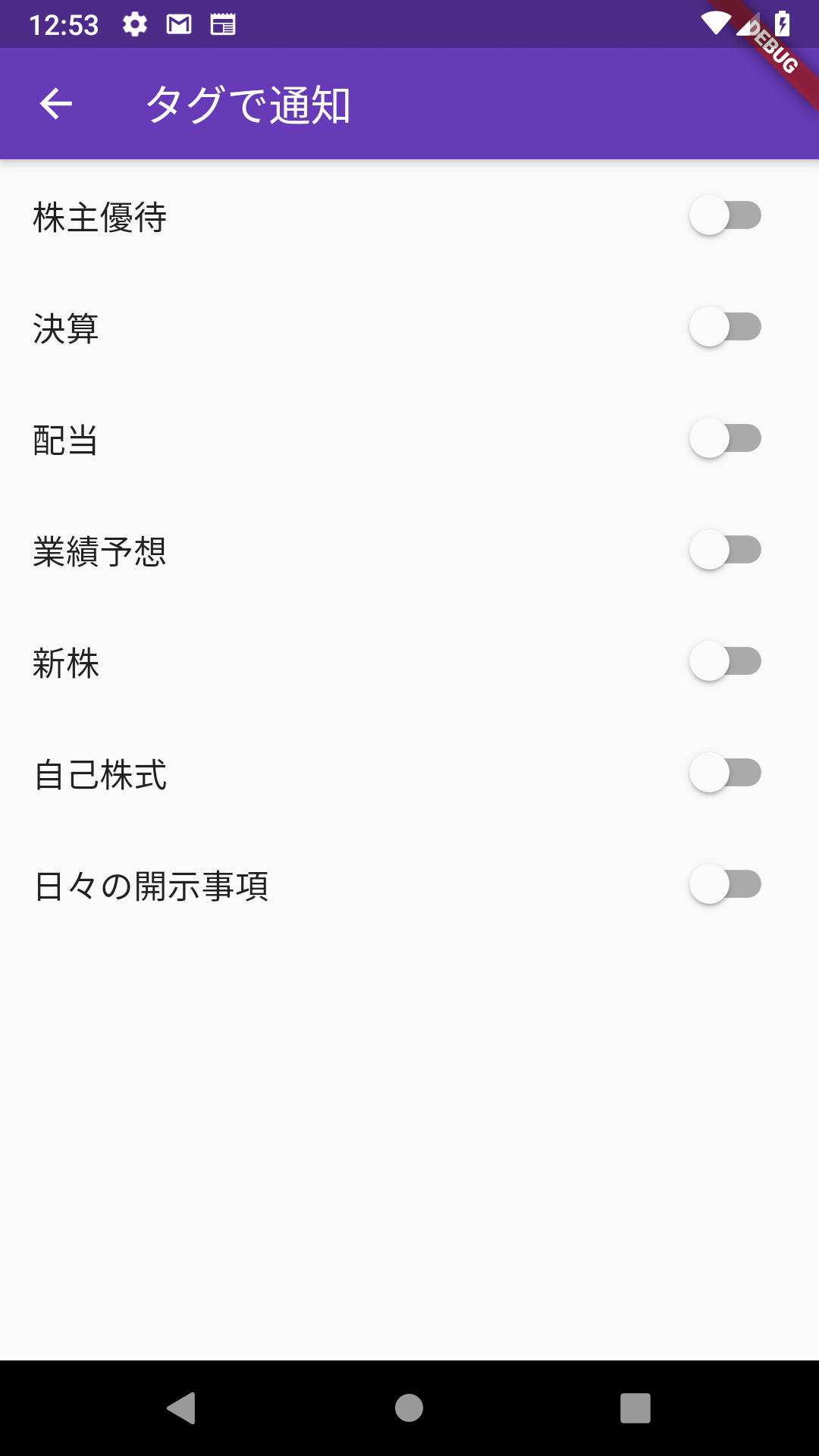This screenshot has width=819, height=1456.
Task: Switch on 業績予想 notifications
Action: pyautogui.click(x=725, y=550)
